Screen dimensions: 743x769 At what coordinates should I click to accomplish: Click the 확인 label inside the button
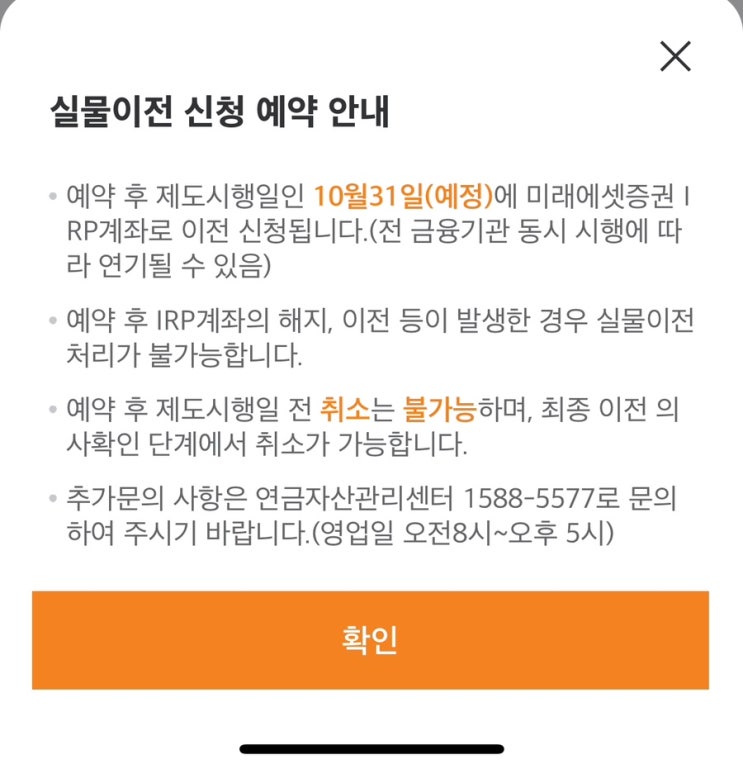point(371,637)
